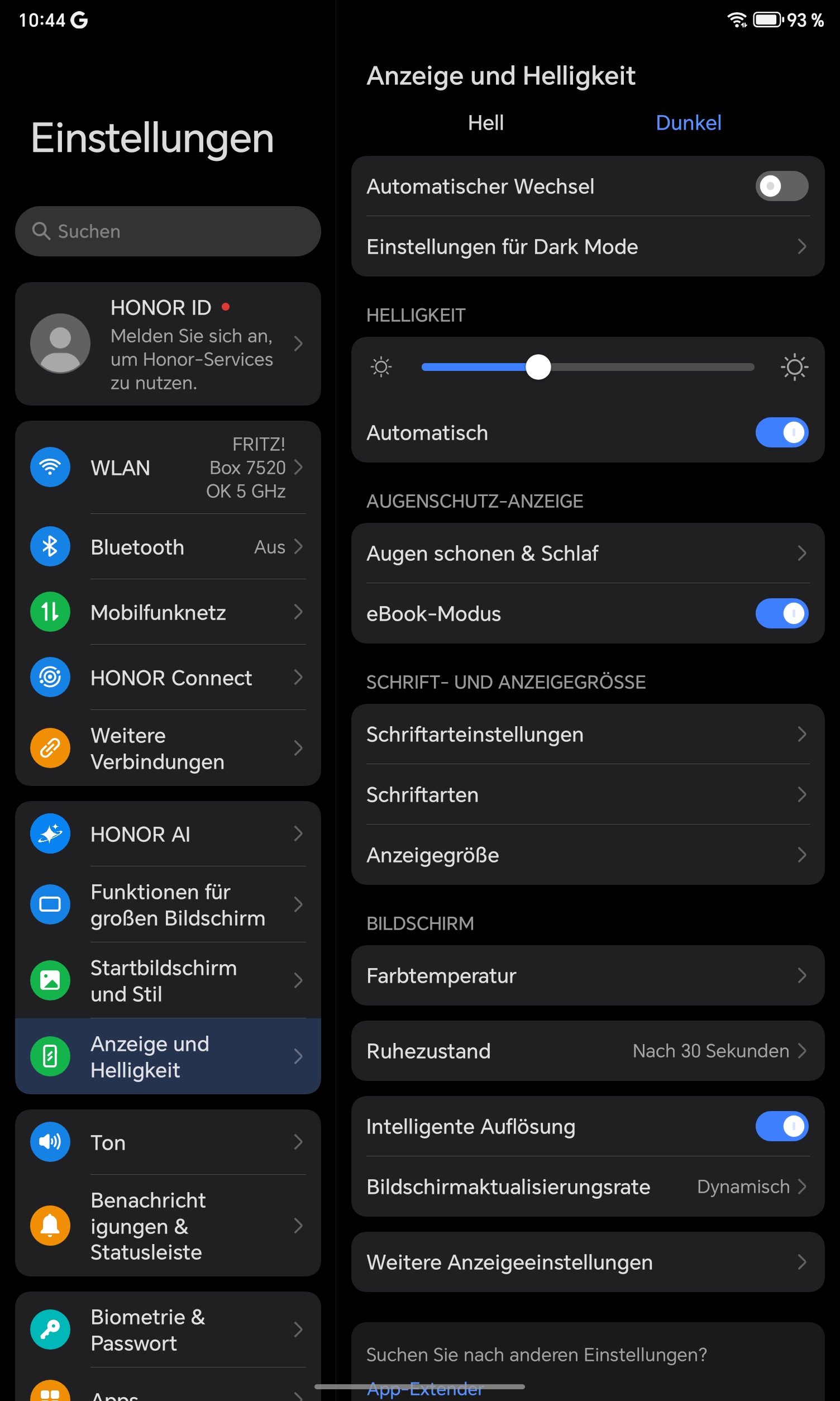The height and width of the screenshot is (1401, 840).
Task: Open Einstellungen für Dark Mode
Action: coord(588,247)
